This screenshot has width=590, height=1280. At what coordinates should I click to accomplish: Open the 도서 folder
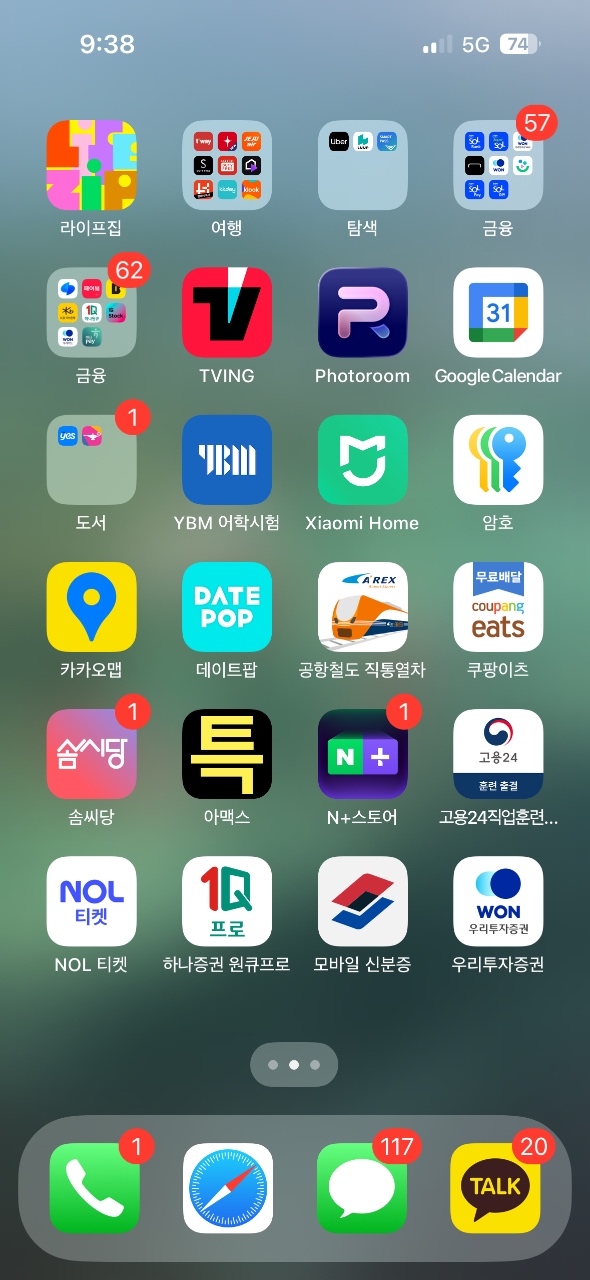[92, 460]
